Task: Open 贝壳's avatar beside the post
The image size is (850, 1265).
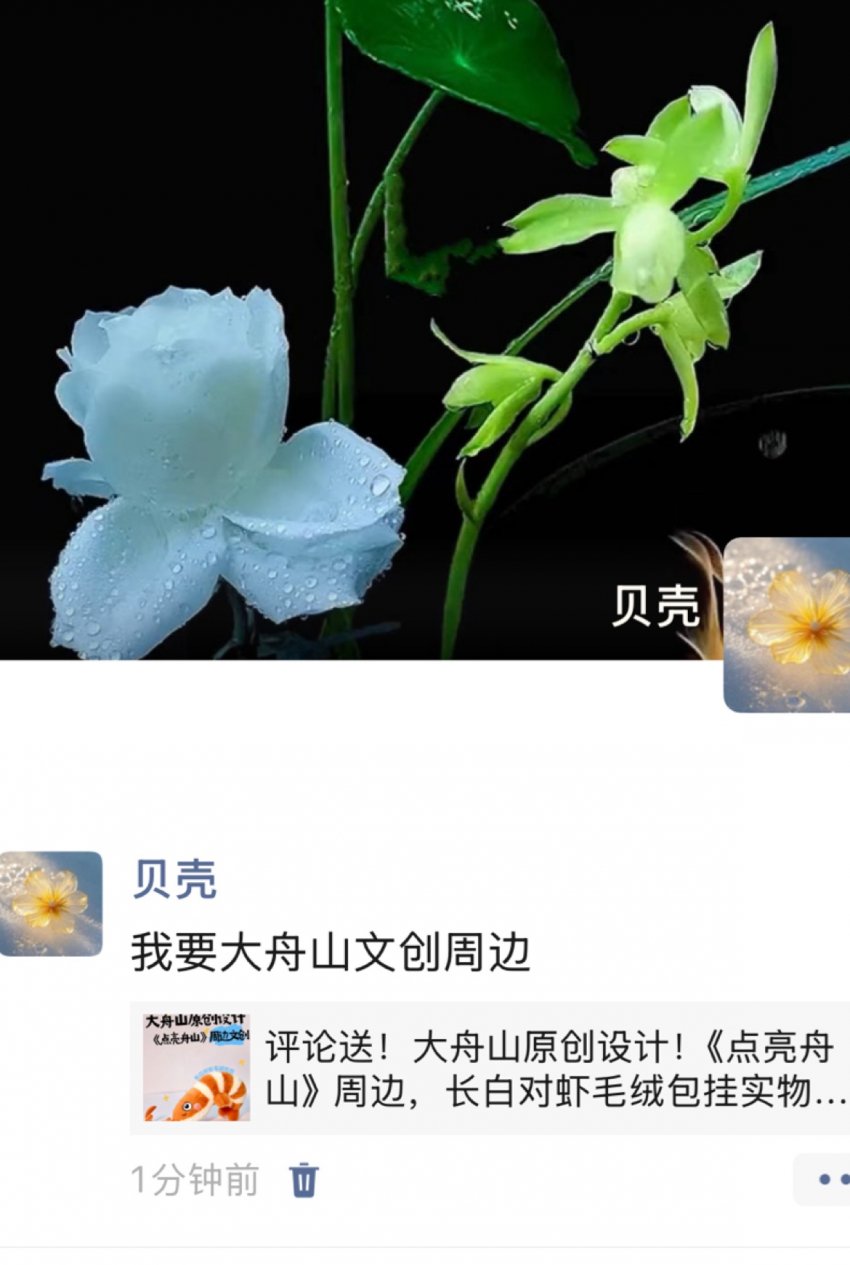Action: 51,903
